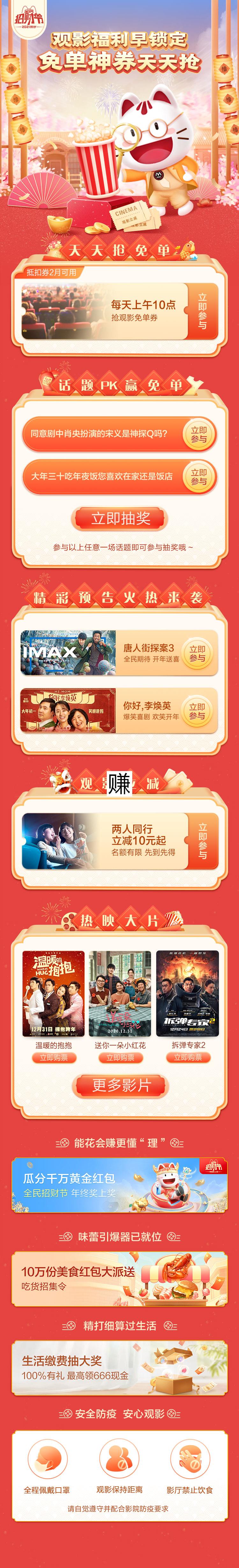The image size is (239, 1568).
Task: Join the 你好,李焕英 trailer activity
Action: click(x=197, y=711)
